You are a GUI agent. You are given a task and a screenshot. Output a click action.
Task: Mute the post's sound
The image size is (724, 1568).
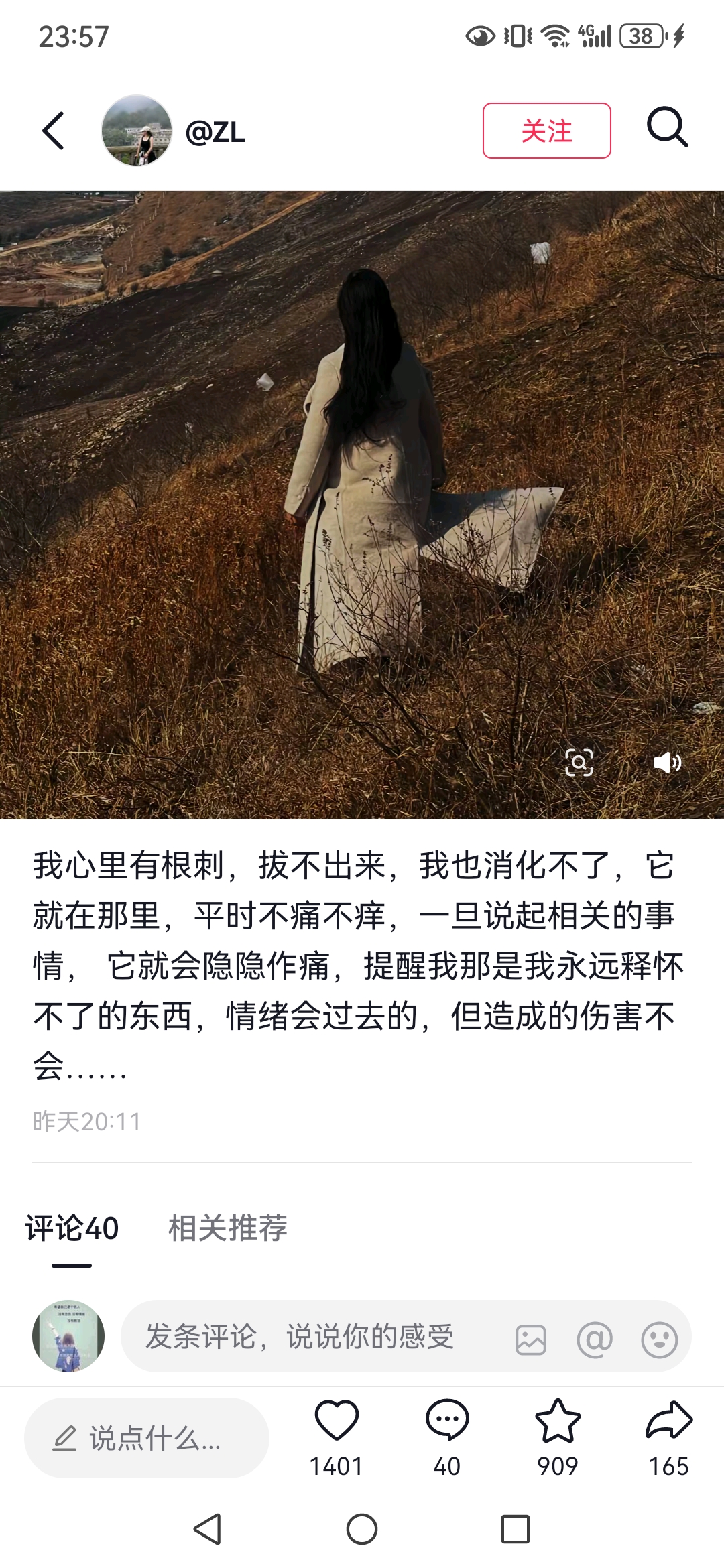[667, 763]
